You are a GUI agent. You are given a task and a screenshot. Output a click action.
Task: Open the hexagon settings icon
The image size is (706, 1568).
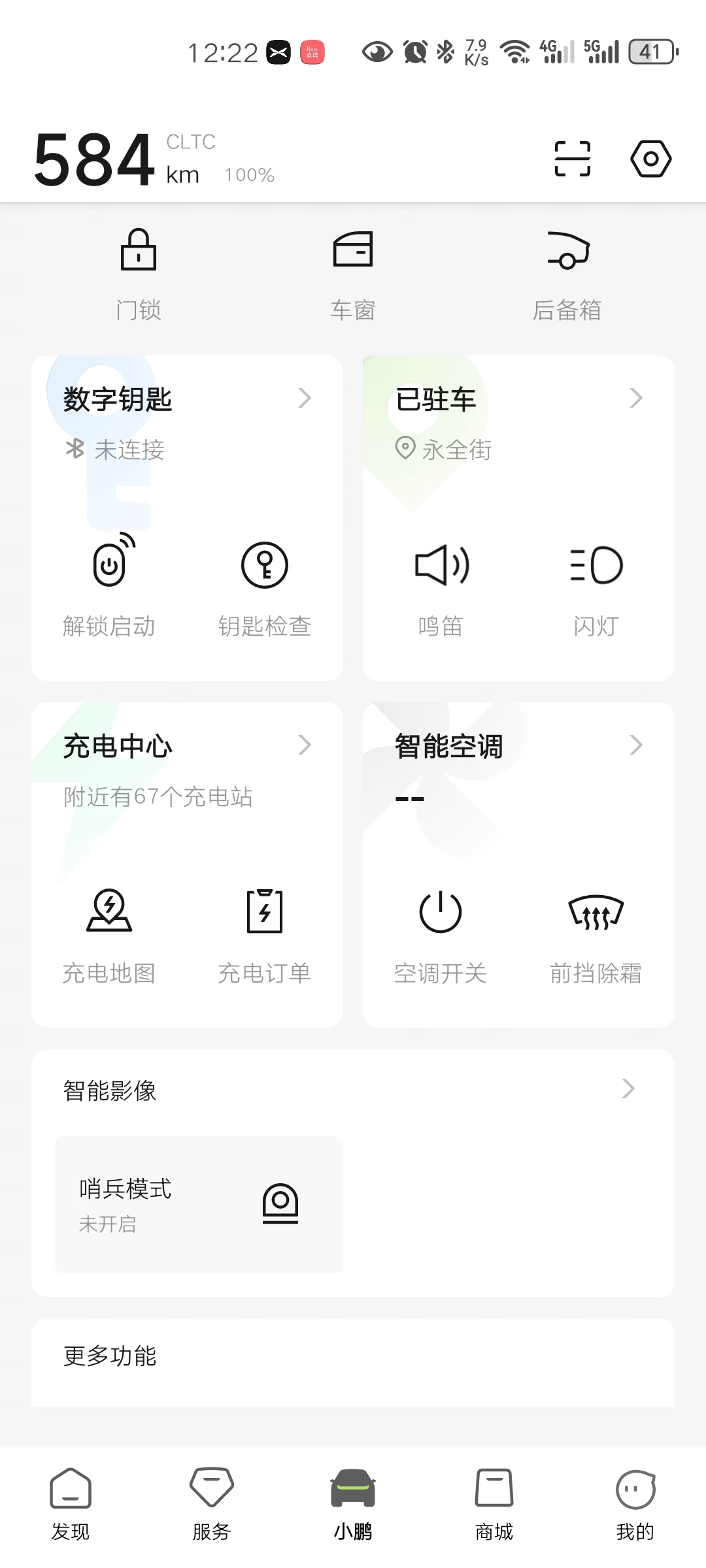(651, 159)
